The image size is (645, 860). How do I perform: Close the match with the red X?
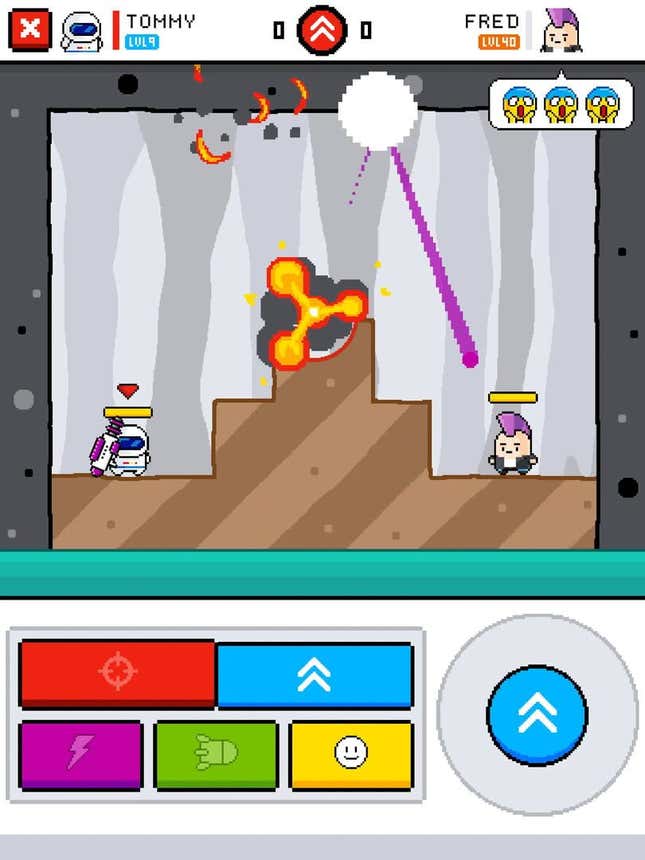coord(29,30)
